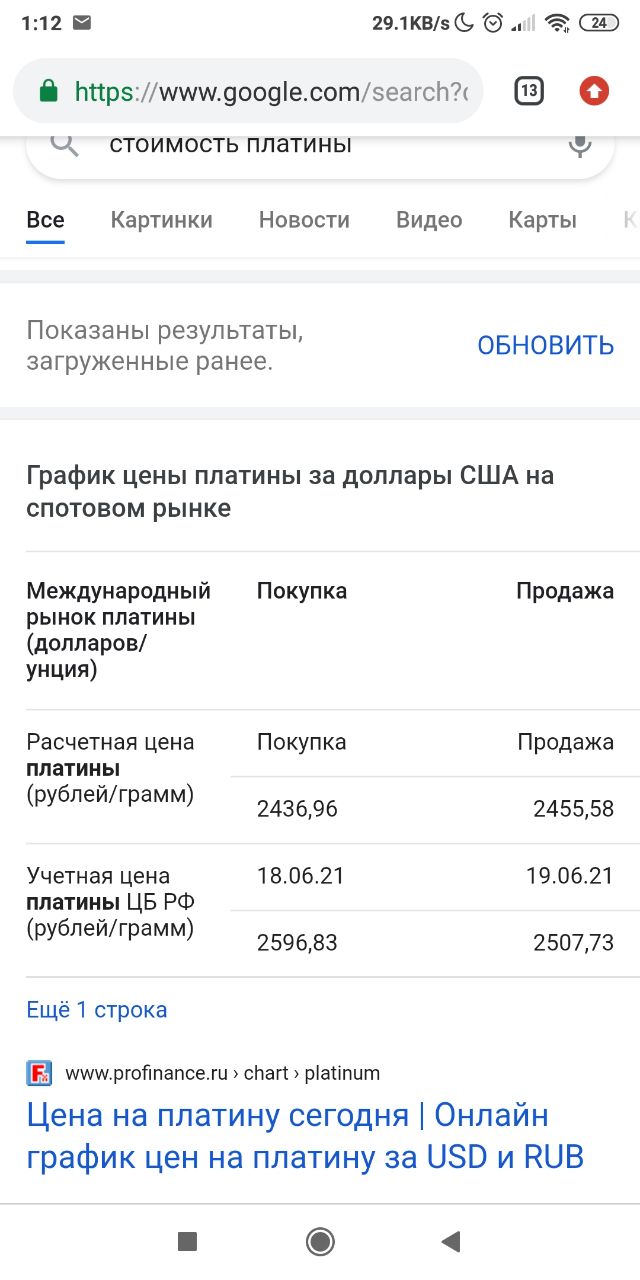640x1280 pixels.
Task: Tap the magnifier icon in the search box
Action: pos(64,145)
